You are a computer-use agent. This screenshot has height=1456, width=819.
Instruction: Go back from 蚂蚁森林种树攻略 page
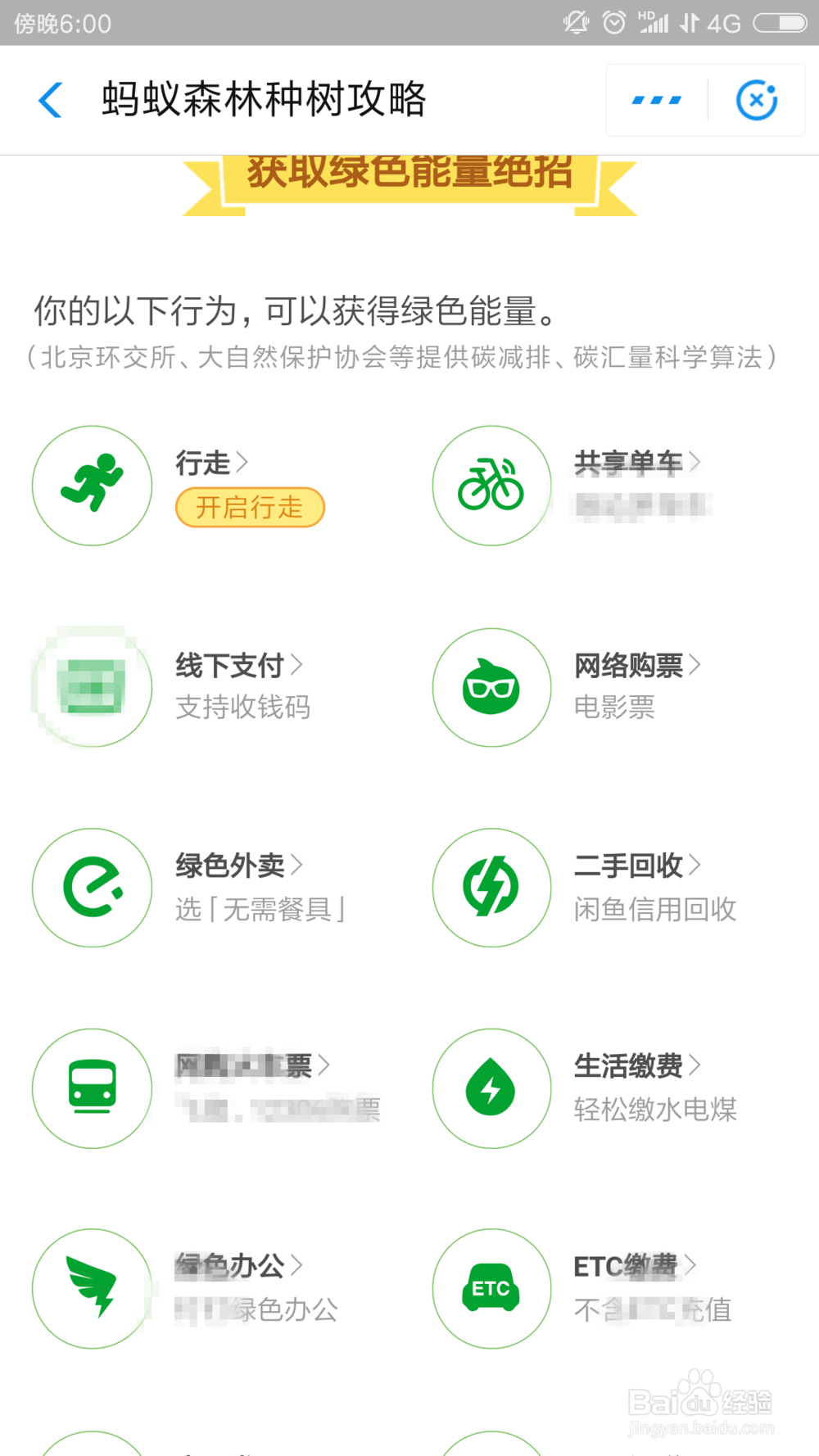coord(51,100)
